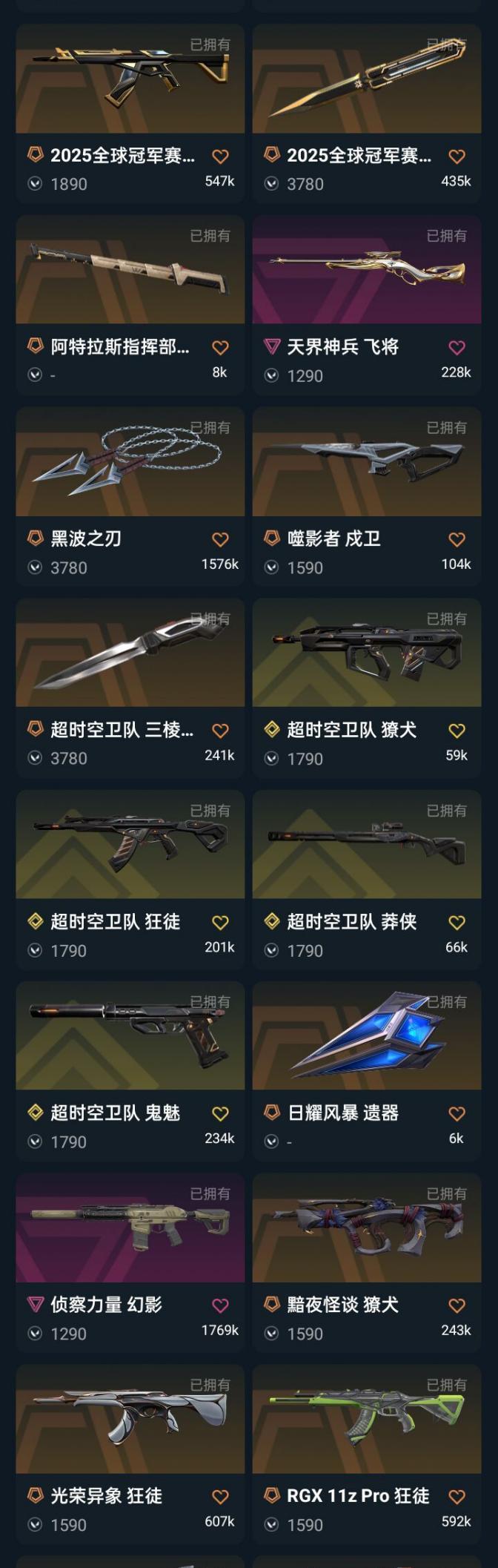Favorite the RGX 11z Pro 狂徒 skin
This screenshot has width=498, height=1568.
[456, 1497]
